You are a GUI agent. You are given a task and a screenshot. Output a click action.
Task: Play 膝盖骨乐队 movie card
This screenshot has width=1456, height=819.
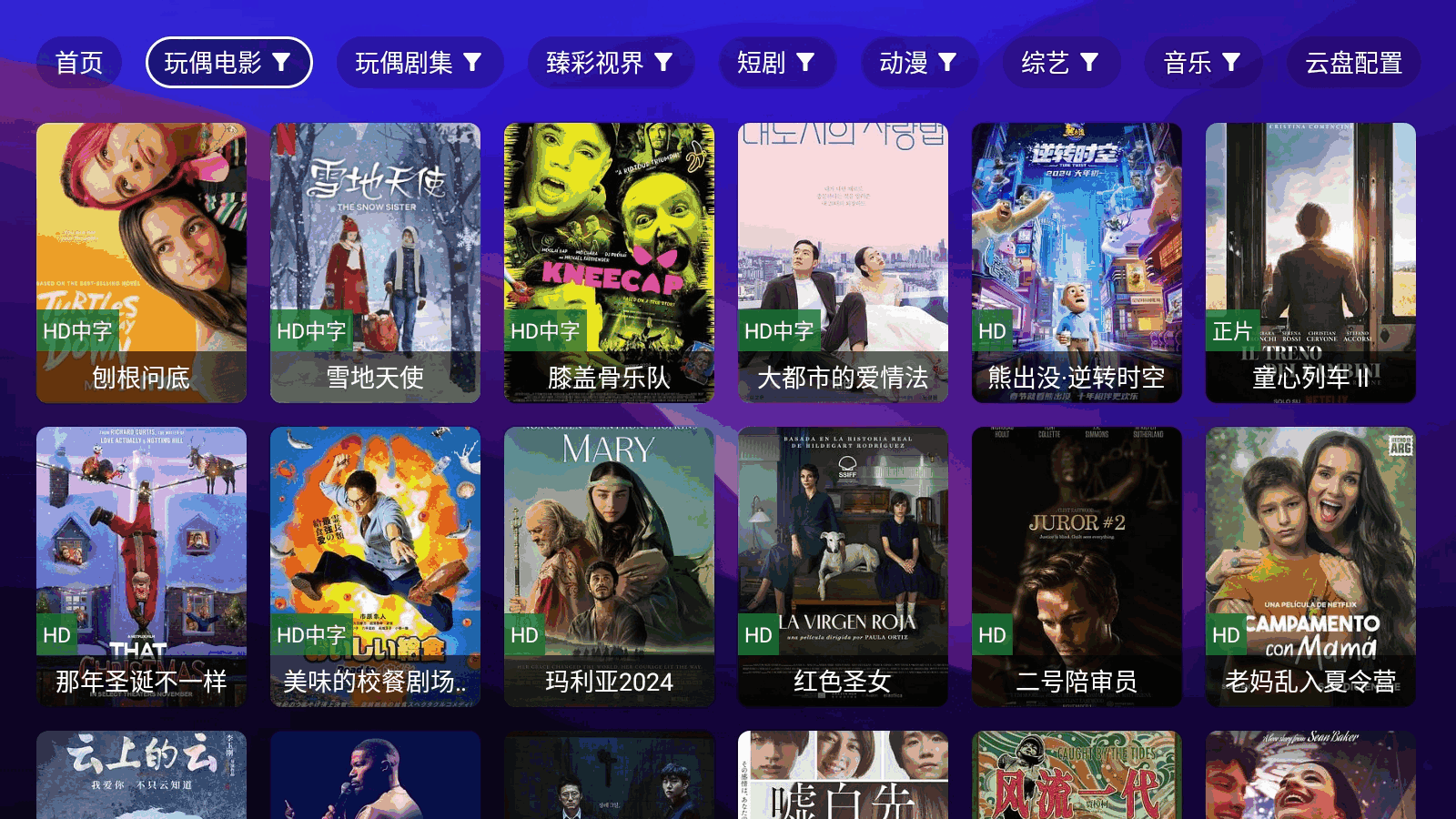click(x=609, y=262)
